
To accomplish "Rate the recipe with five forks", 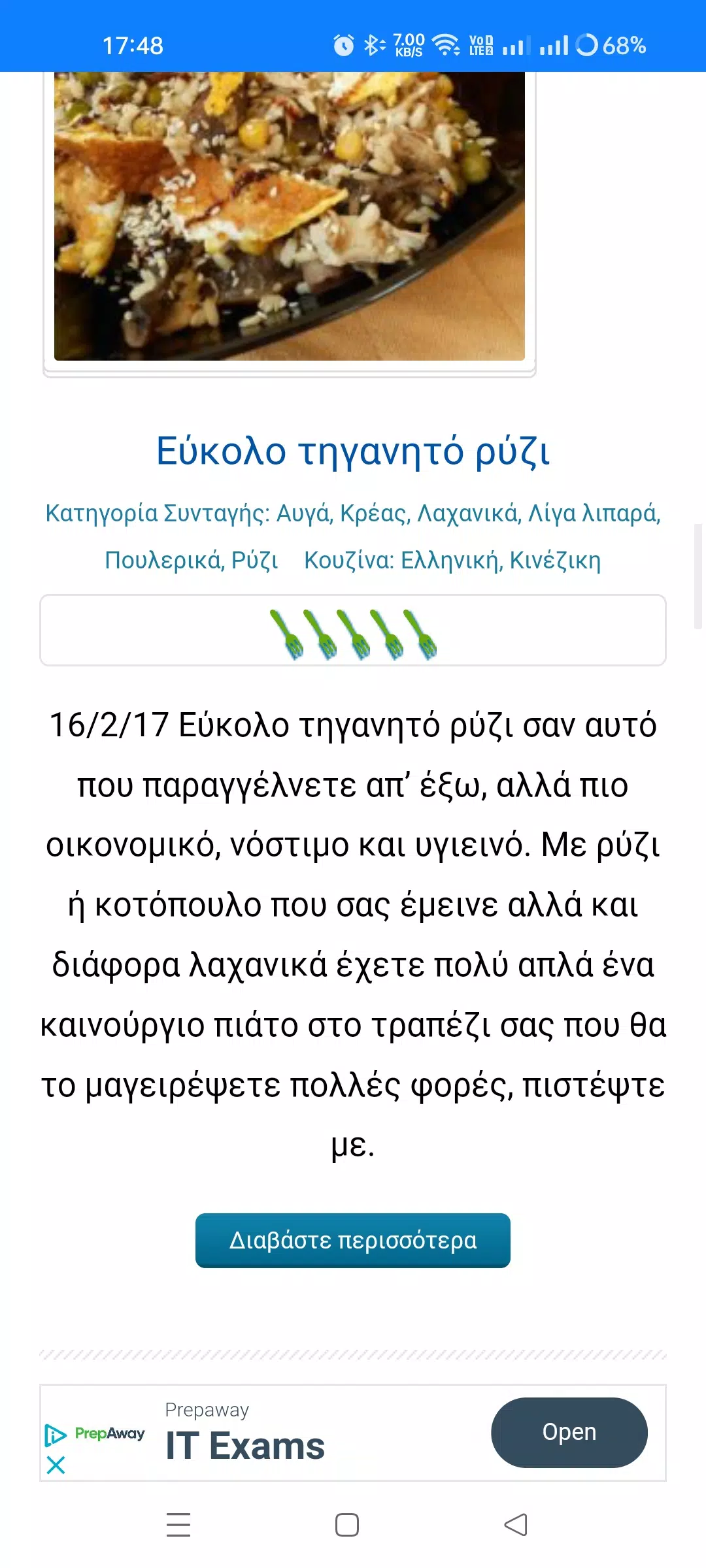I will click(420, 634).
